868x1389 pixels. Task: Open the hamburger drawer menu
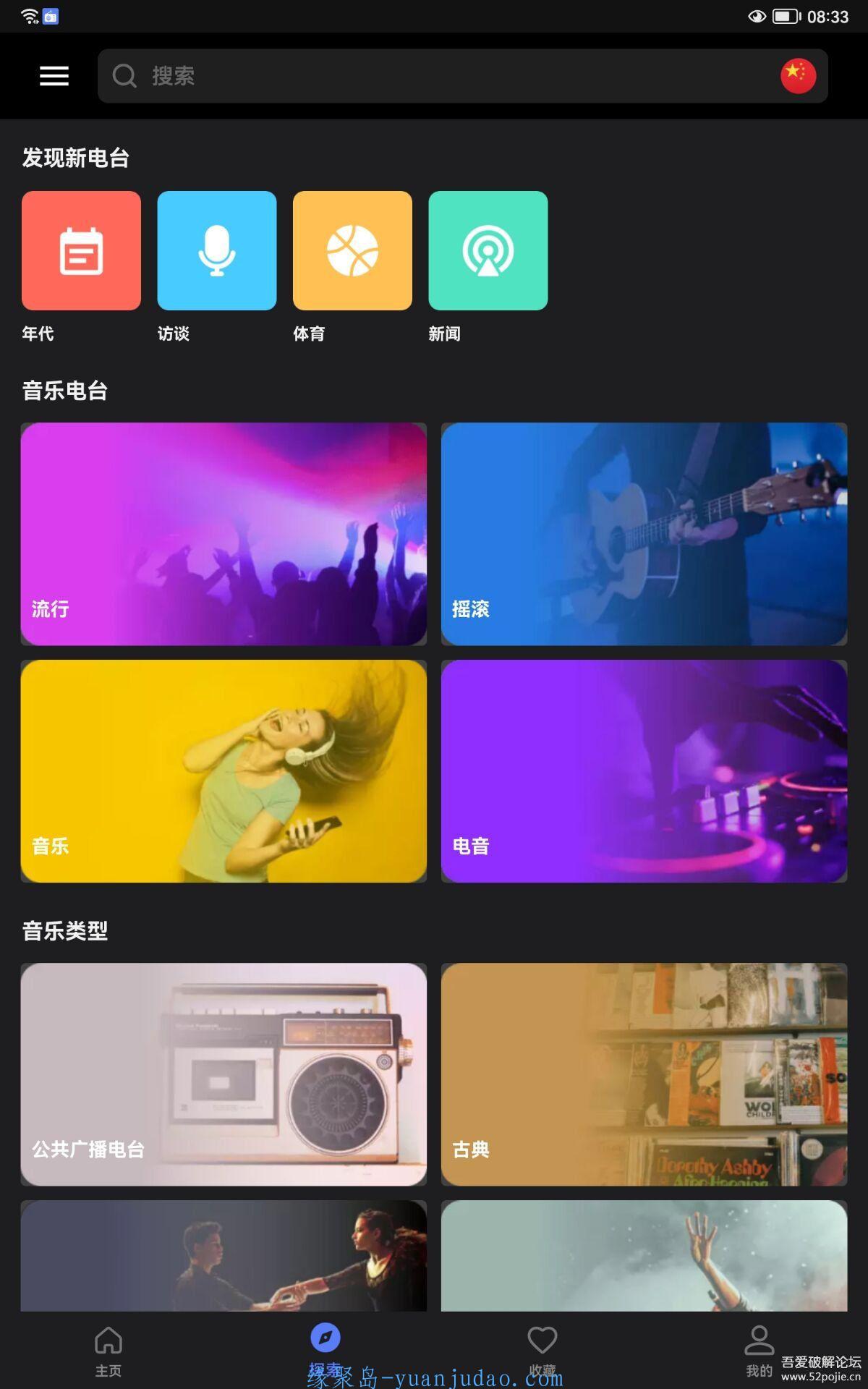pos(54,76)
